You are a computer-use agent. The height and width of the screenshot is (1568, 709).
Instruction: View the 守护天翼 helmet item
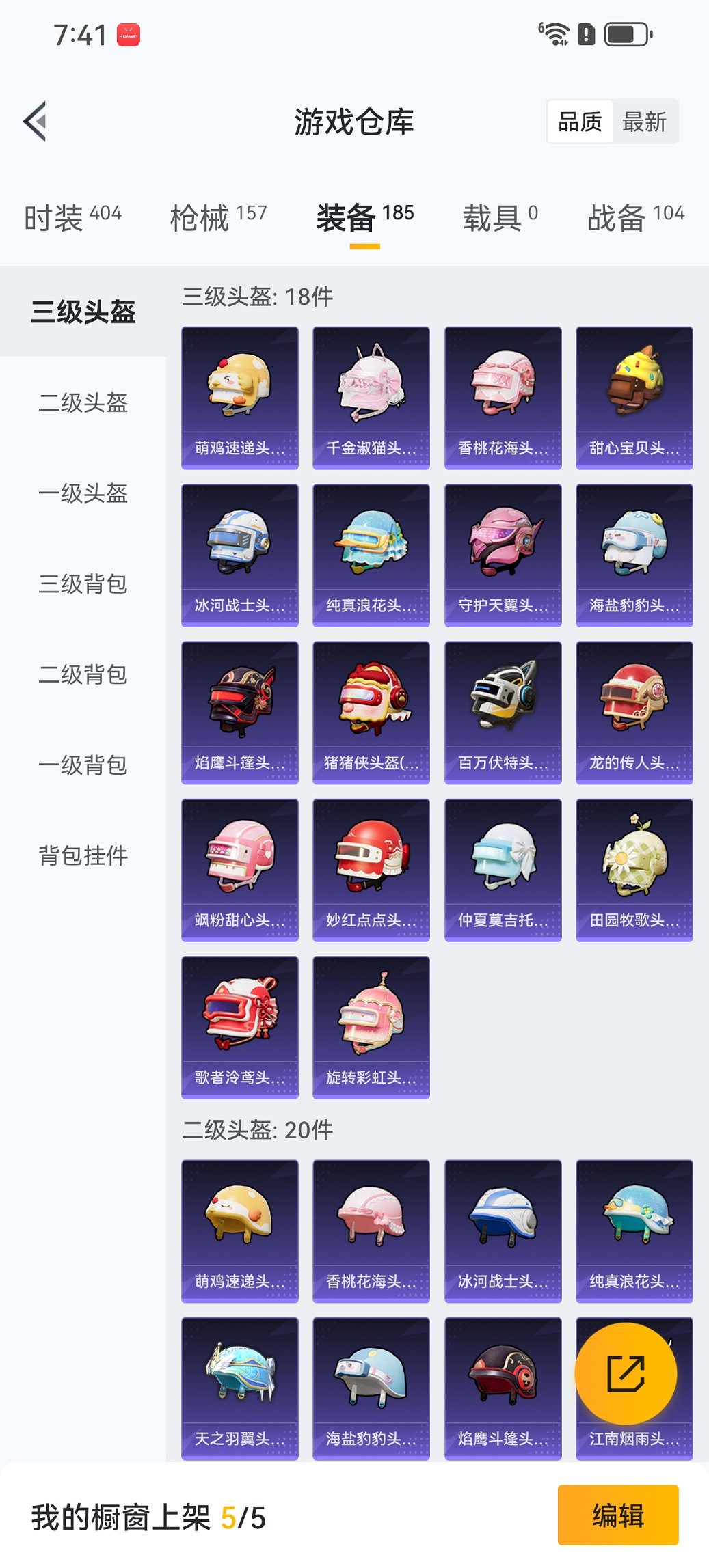(503, 555)
